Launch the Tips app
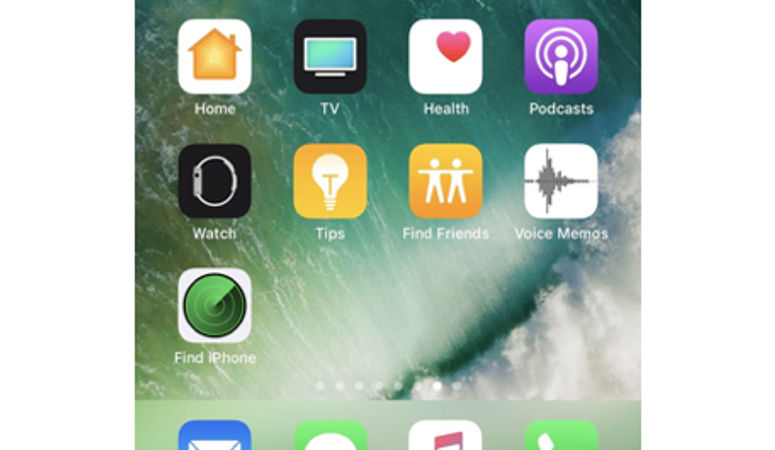This screenshot has width=775, height=450. point(330,181)
